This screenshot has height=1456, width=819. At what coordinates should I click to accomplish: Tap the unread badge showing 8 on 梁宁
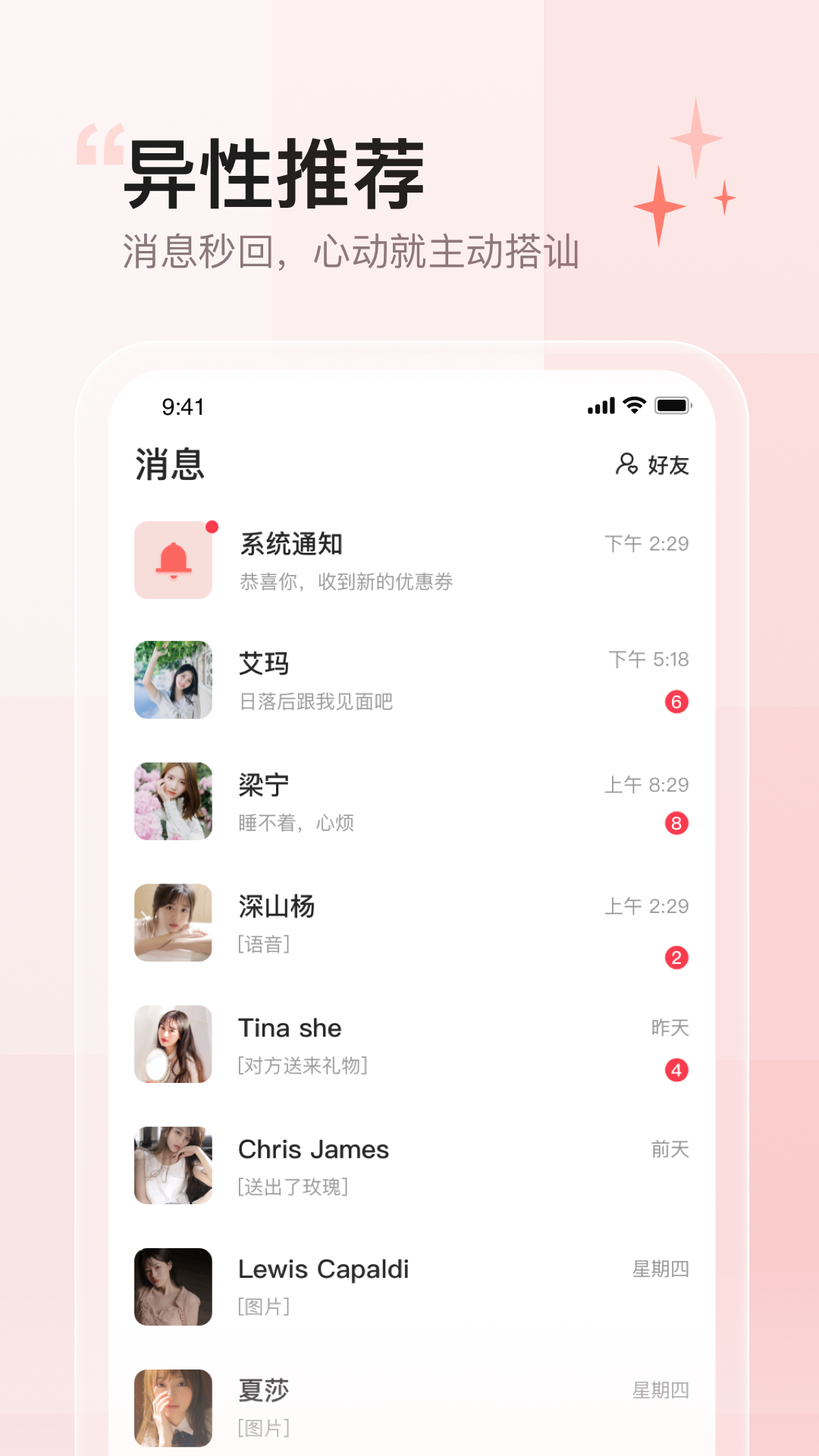[676, 823]
